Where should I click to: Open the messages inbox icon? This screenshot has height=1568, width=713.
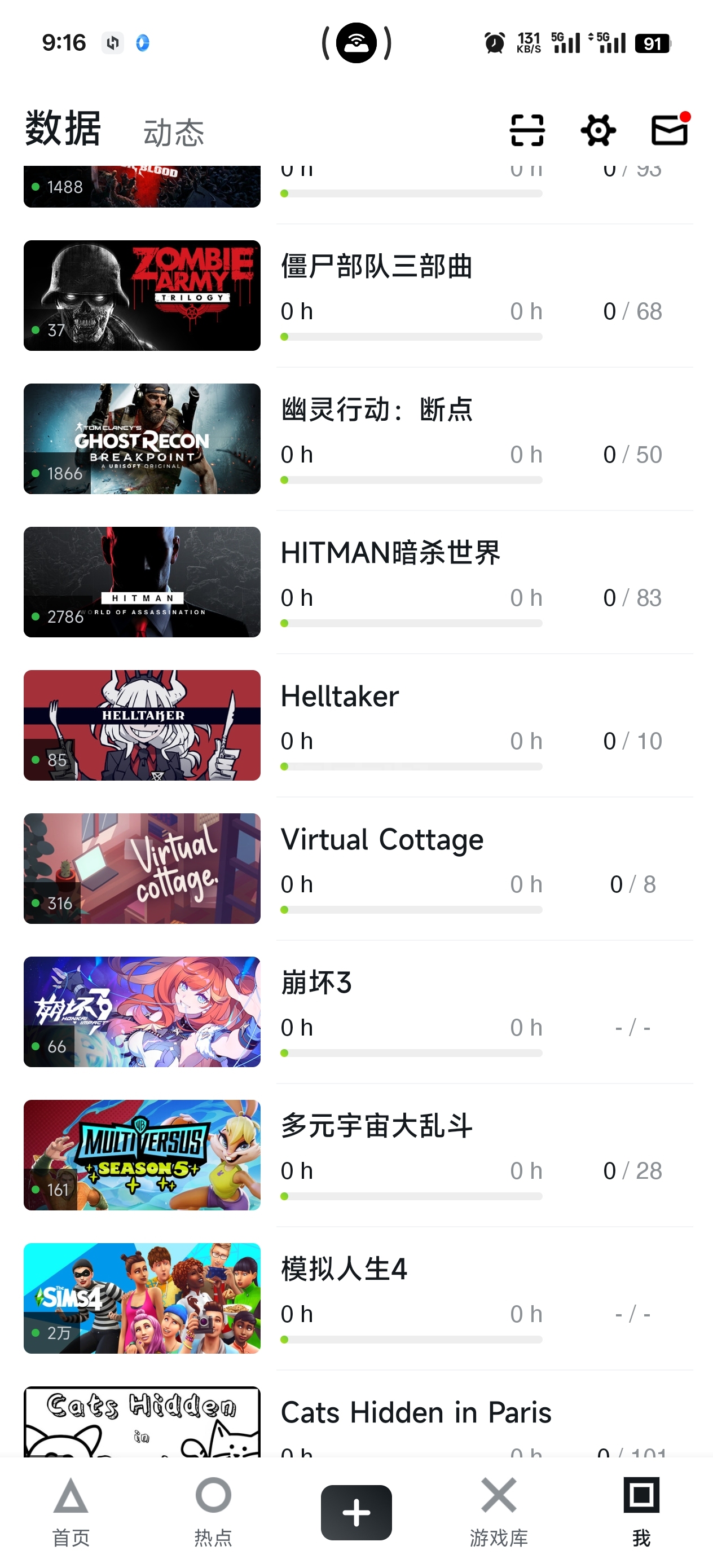(669, 130)
